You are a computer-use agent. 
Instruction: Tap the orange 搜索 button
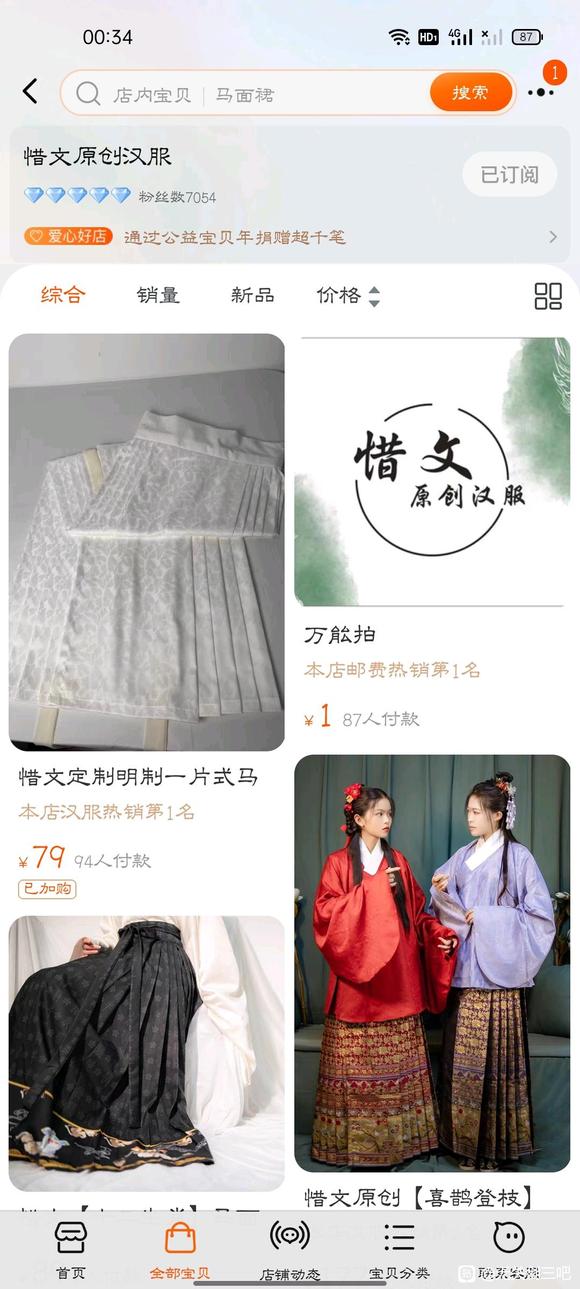click(471, 93)
